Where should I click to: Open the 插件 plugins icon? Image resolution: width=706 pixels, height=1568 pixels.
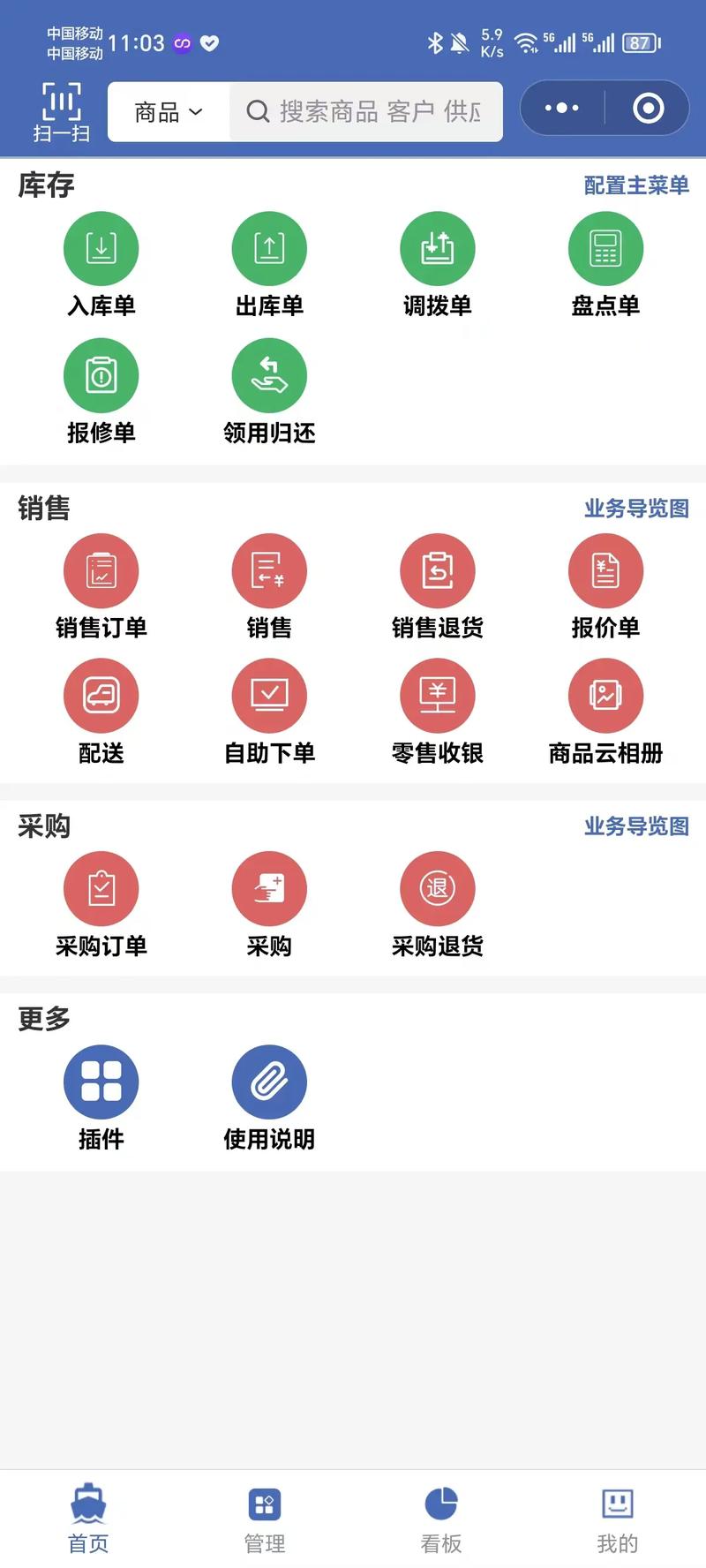[101, 1081]
